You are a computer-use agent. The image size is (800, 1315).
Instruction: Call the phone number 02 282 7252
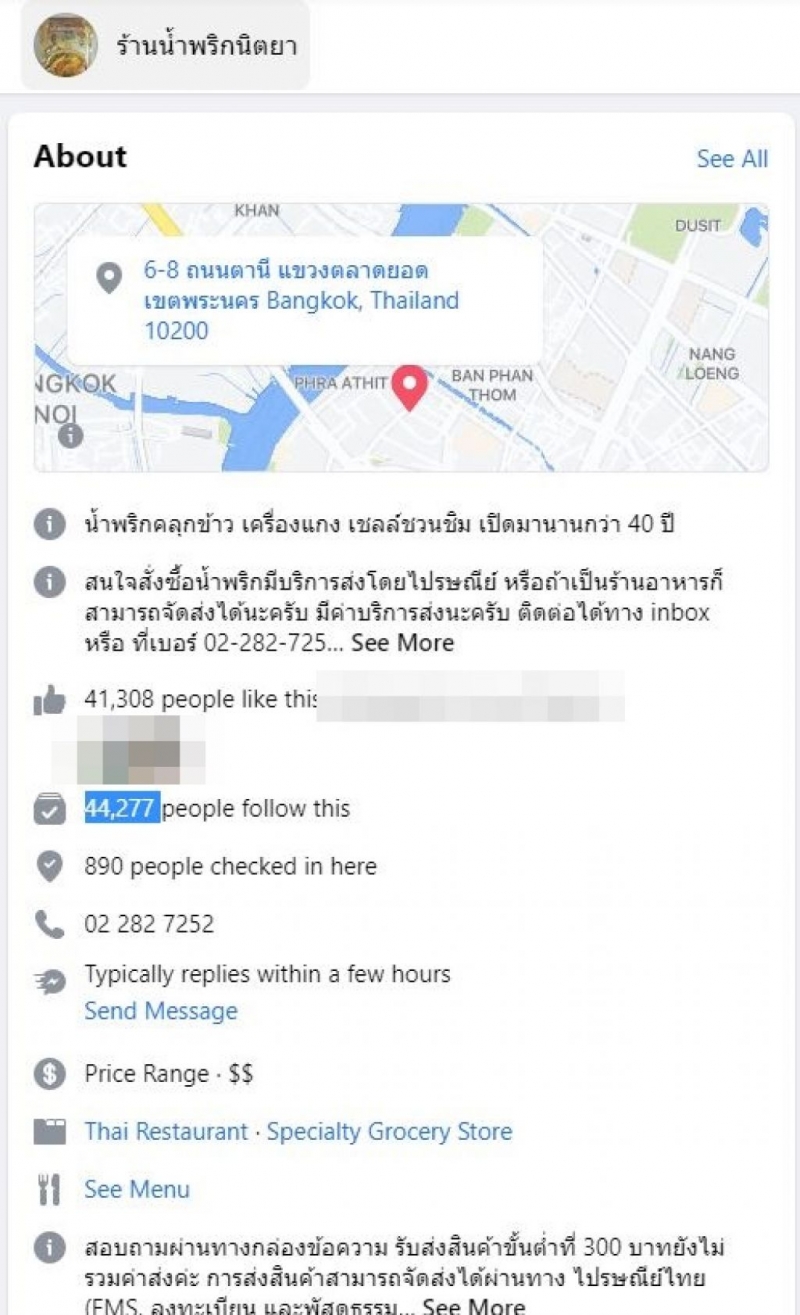click(x=148, y=924)
